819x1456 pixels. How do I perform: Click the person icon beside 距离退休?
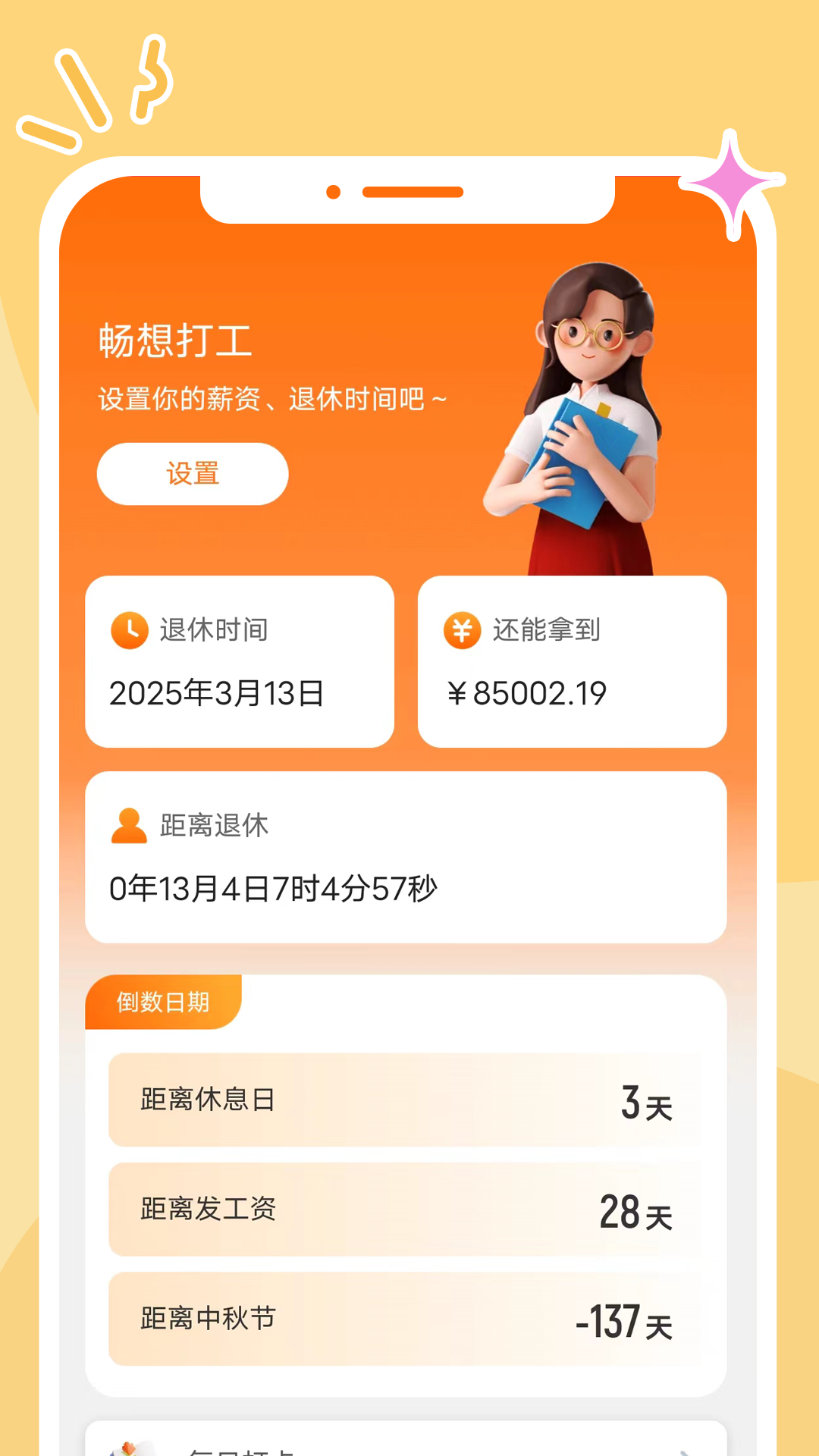click(127, 826)
